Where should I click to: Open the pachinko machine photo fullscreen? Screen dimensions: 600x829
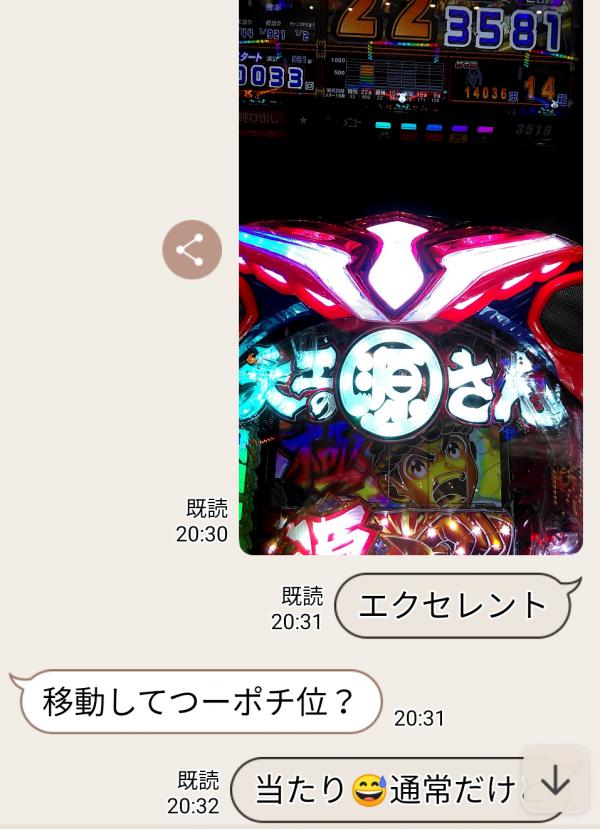[410, 280]
